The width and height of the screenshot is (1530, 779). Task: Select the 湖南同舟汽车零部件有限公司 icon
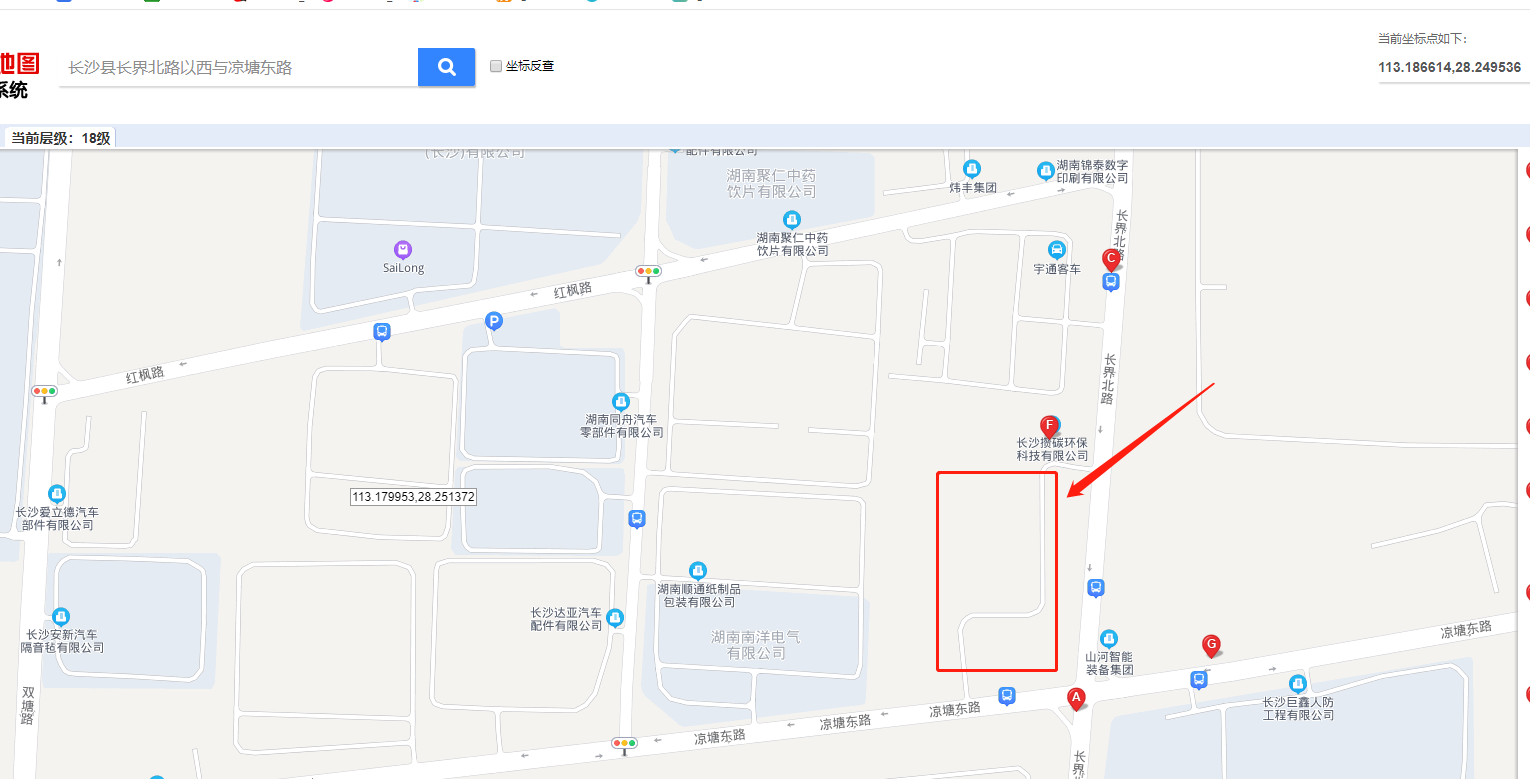[x=621, y=401]
